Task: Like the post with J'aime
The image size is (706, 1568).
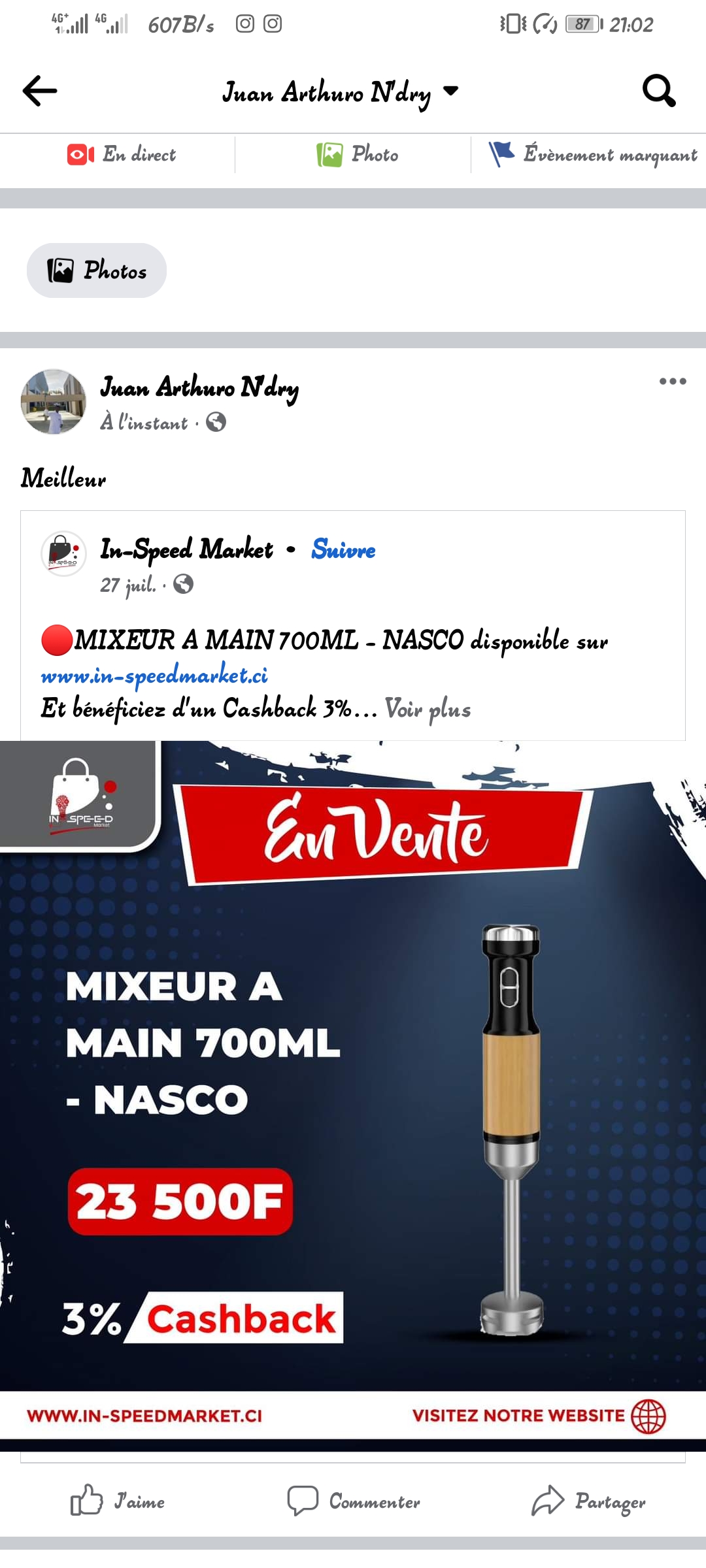Action: 118,1501
